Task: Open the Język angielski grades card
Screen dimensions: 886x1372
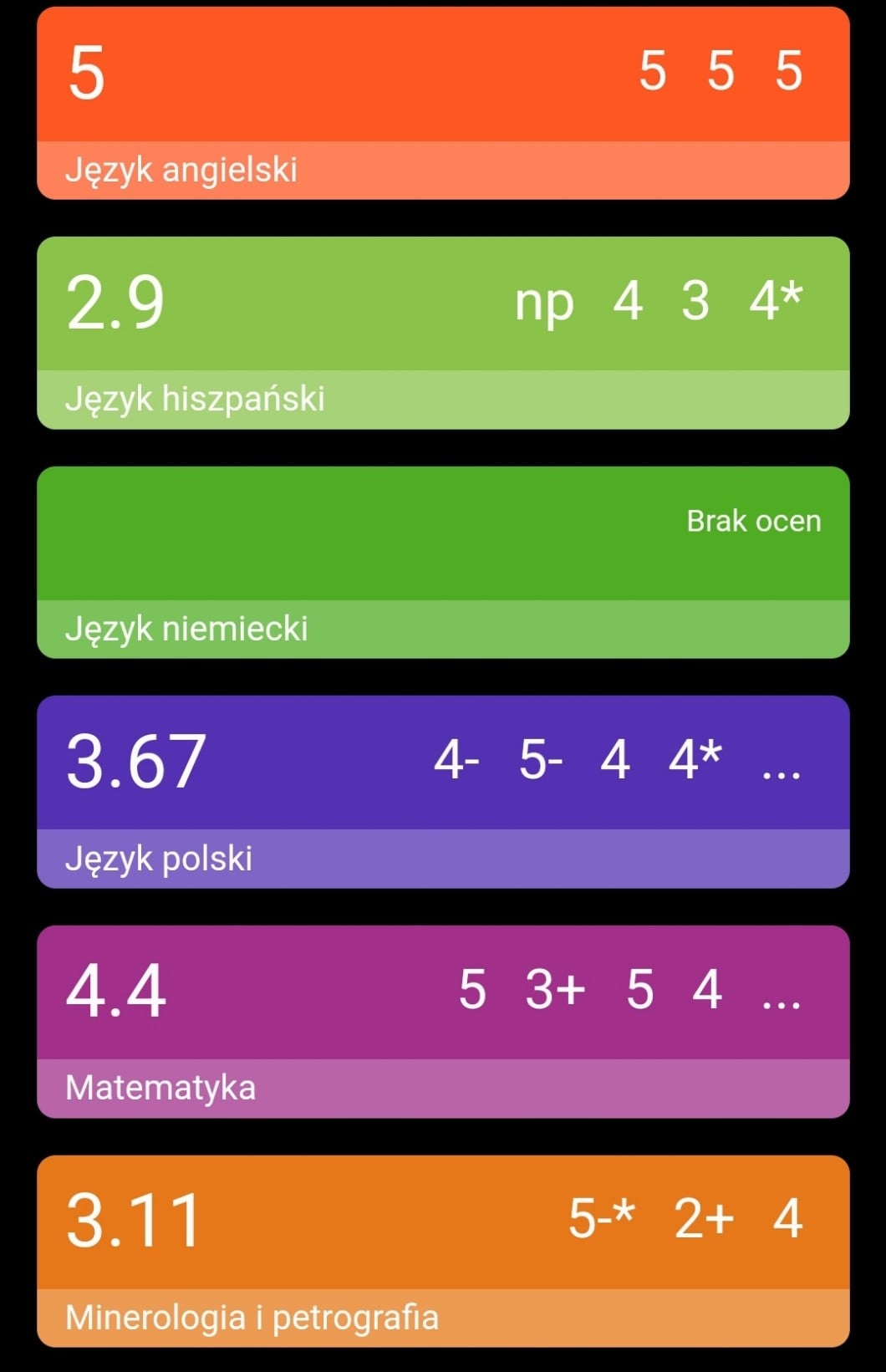Action: click(443, 103)
